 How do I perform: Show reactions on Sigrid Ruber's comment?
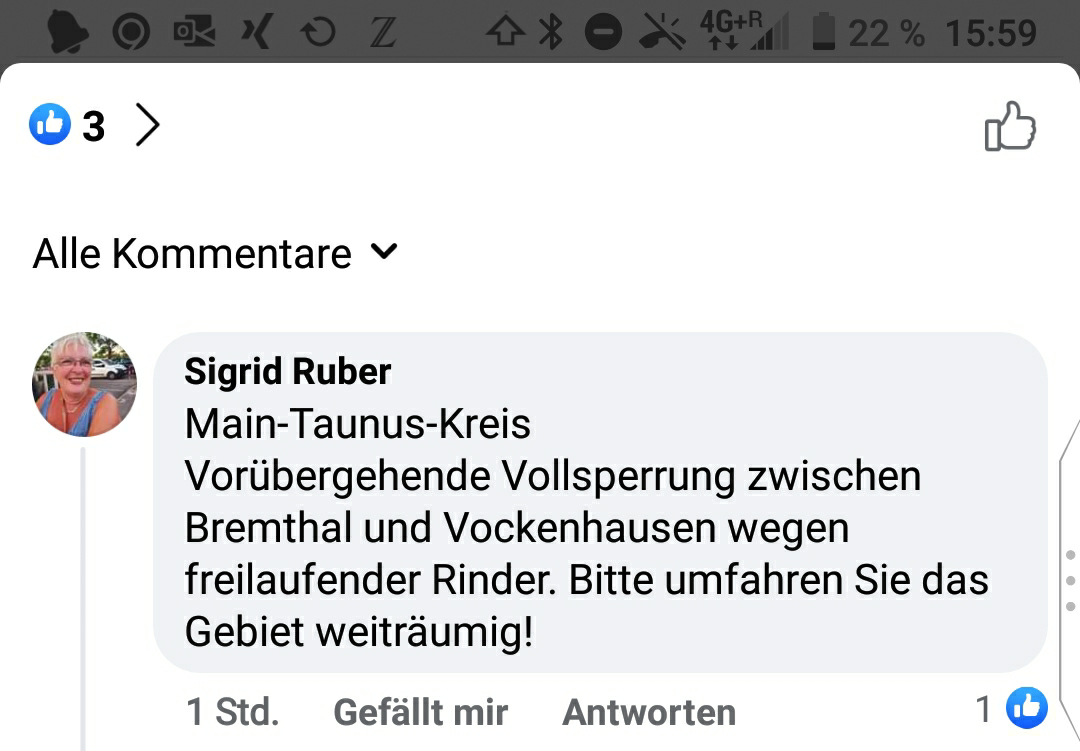pos(1012,709)
